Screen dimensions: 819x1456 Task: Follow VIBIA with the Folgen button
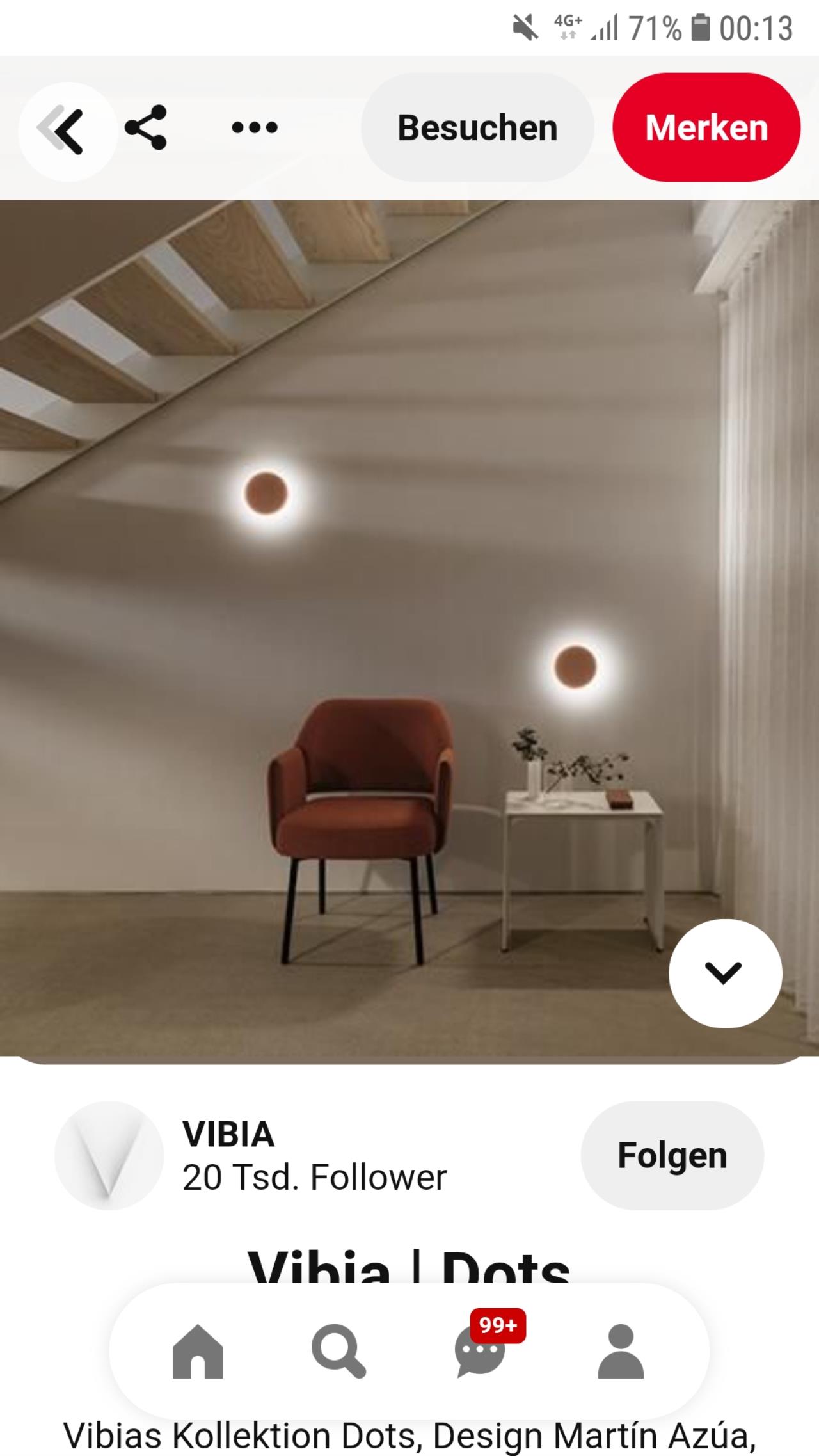[x=672, y=1156]
